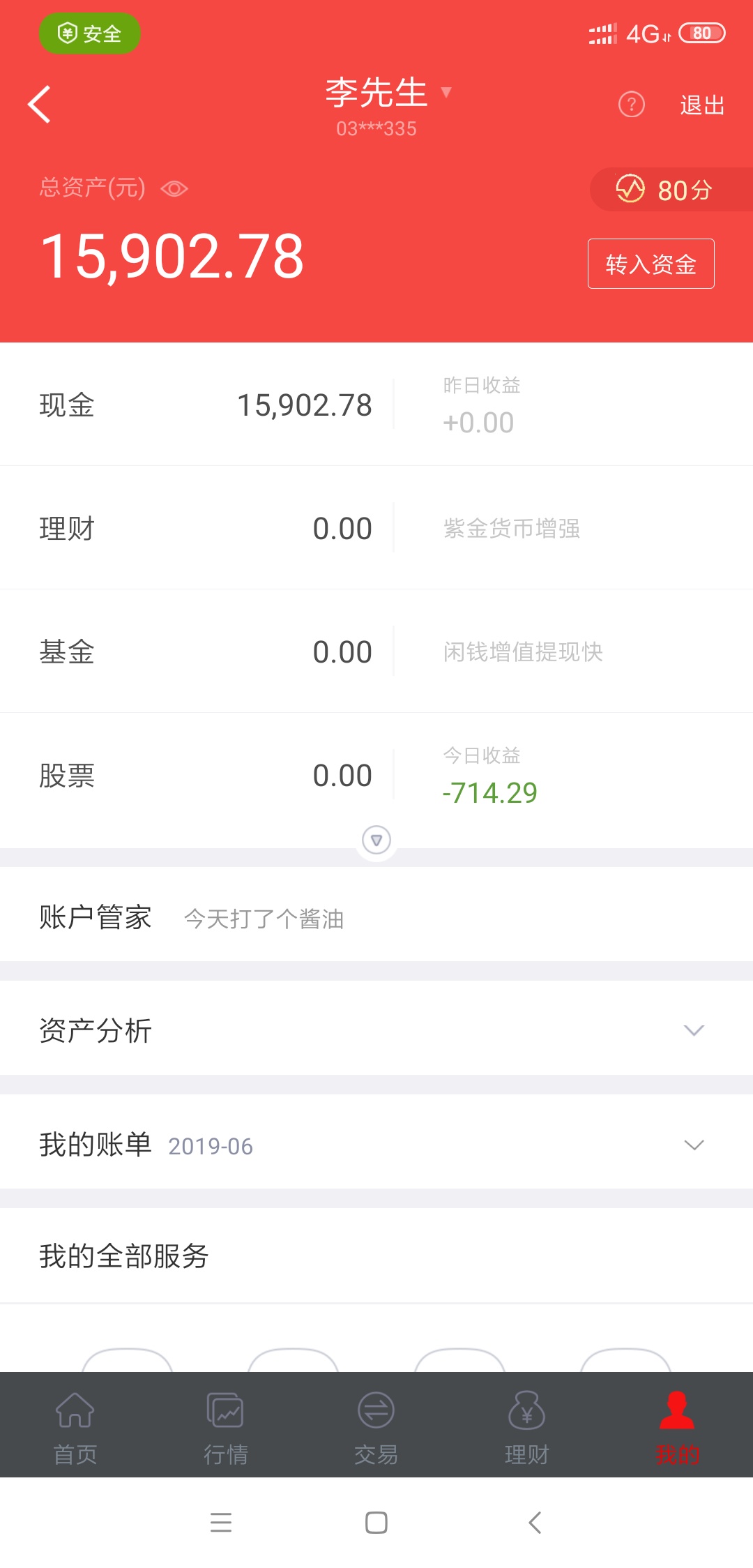753x1568 pixels.
Task: Open the help question mark icon
Action: coord(632,105)
